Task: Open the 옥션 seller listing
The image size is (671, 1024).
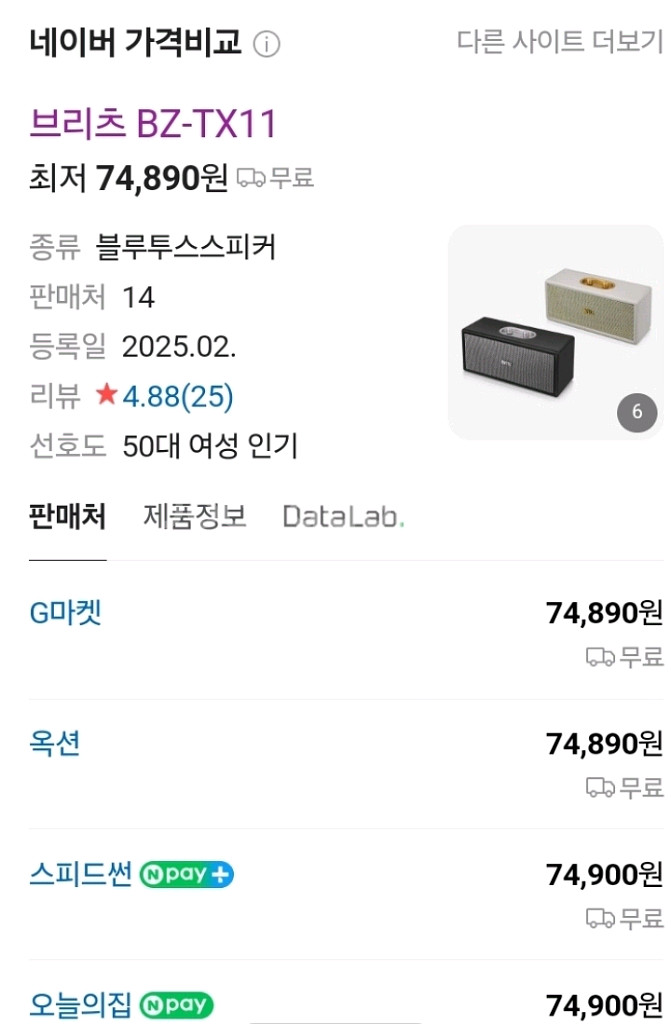Action: [55, 743]
